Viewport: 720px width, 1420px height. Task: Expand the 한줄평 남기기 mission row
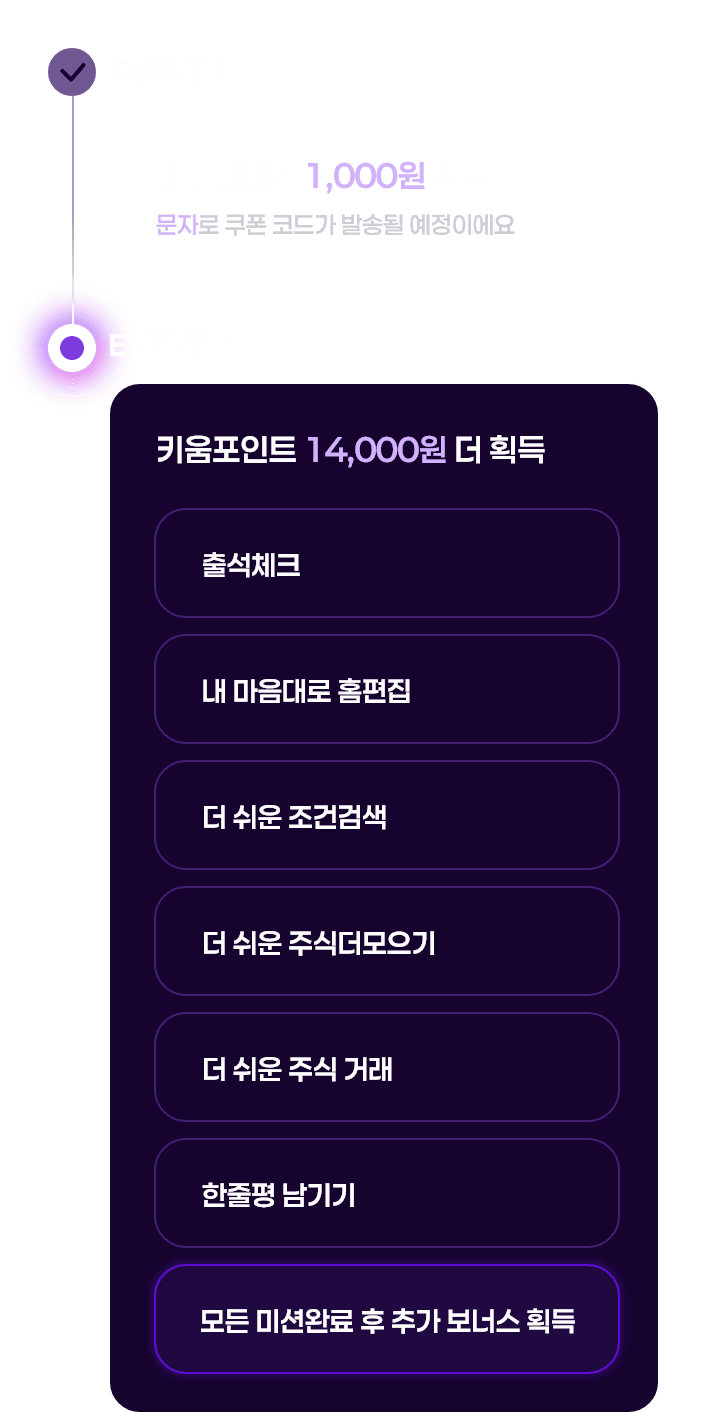tap(386, 1192)
